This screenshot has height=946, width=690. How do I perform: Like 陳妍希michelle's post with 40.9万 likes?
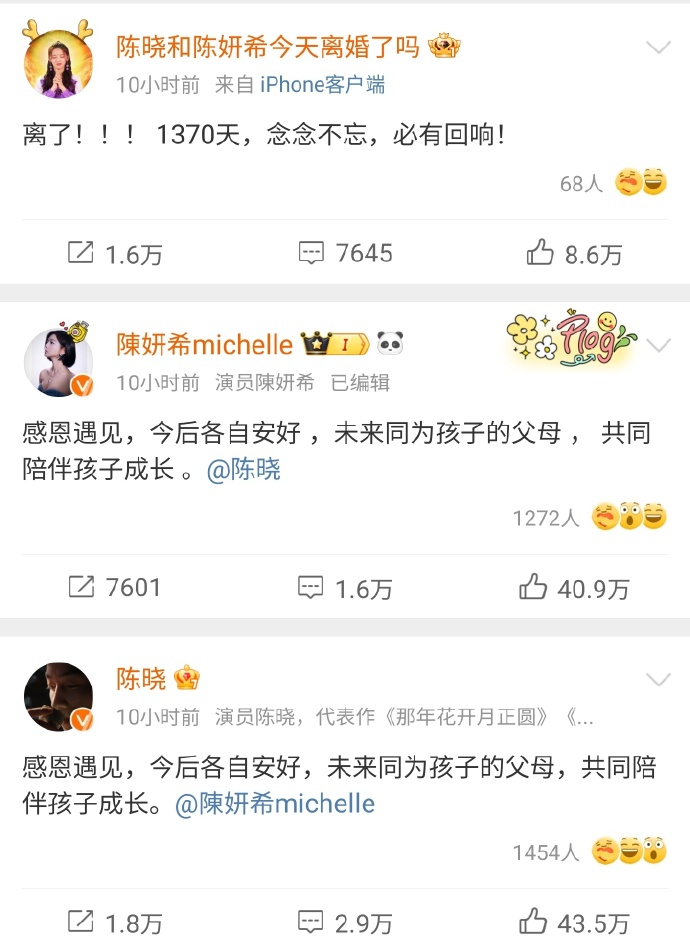point(575,588)
